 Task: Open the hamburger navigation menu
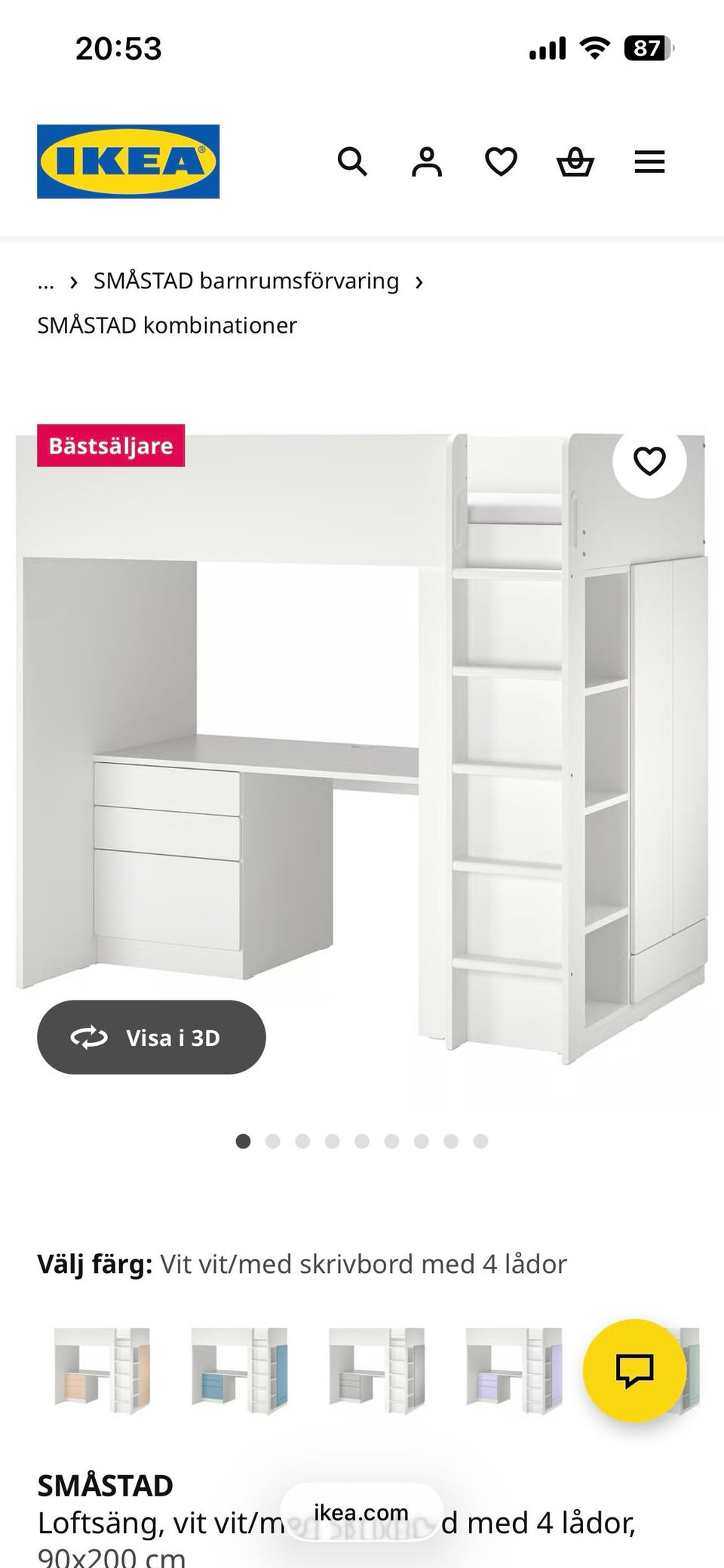coord(649,161)
